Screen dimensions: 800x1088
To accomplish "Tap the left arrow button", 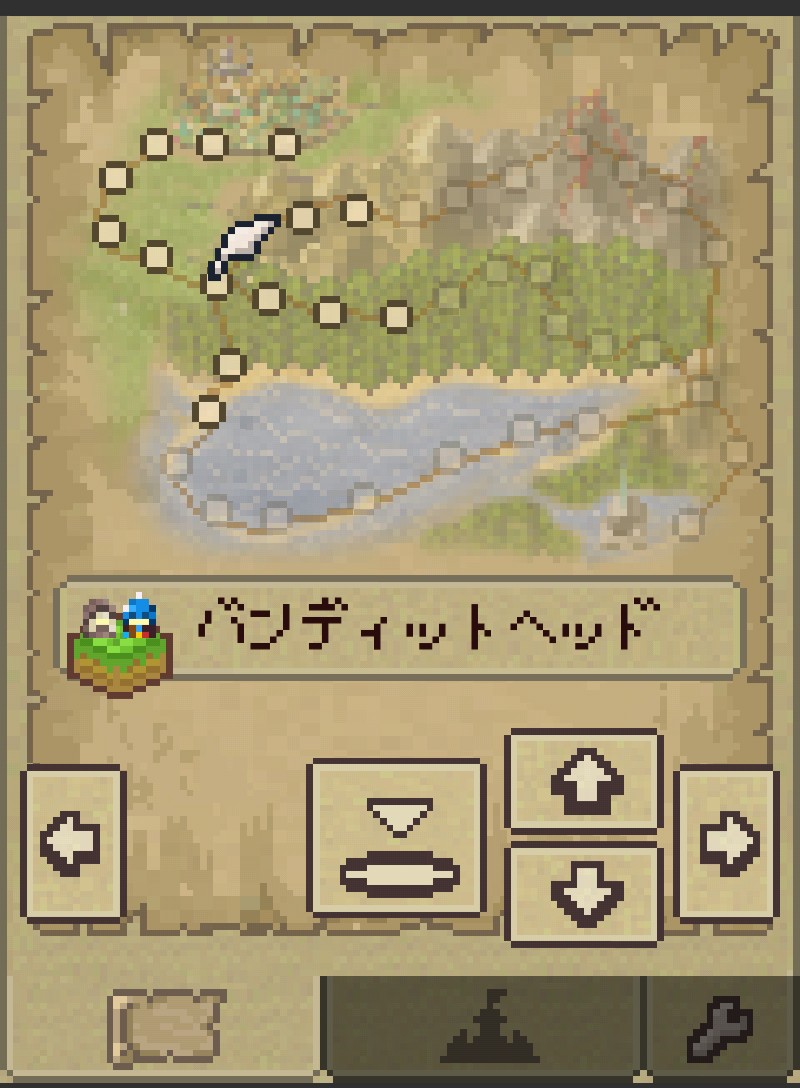I will (73, 843).
